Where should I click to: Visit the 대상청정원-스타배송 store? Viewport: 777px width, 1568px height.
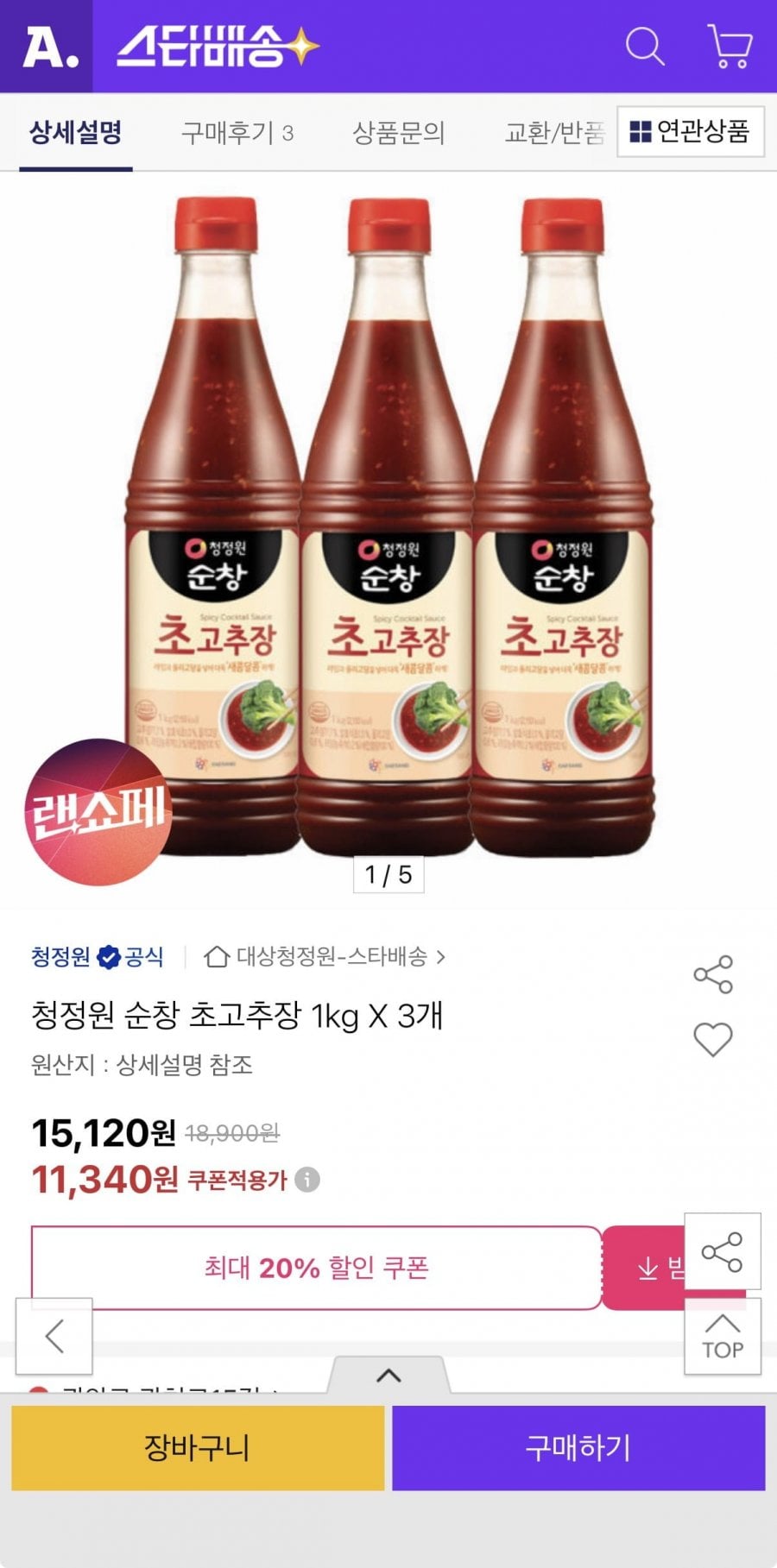(x=325, y=956)
